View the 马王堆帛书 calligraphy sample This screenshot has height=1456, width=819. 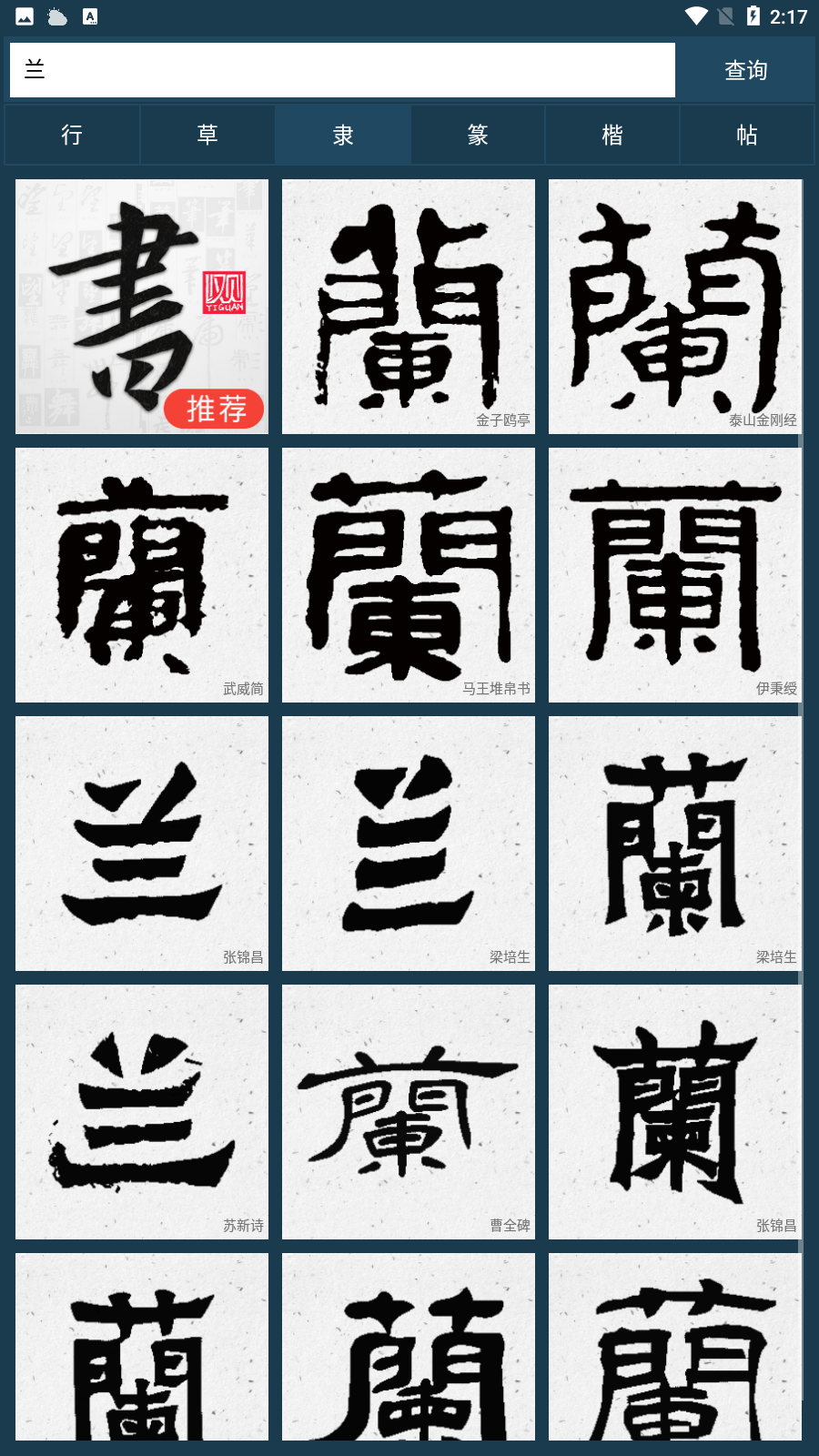coord(409,575)
